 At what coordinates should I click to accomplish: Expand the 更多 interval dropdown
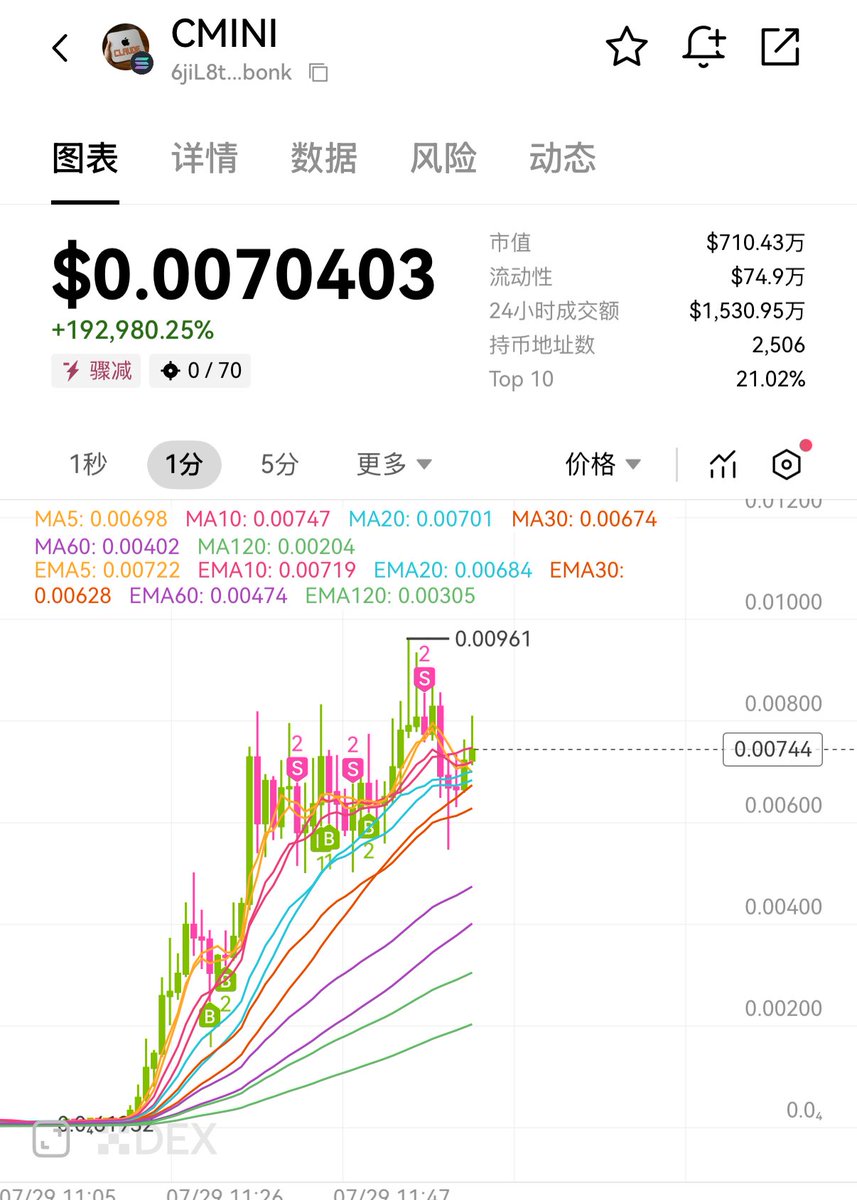pyautogui.click(x=394, y=464)
